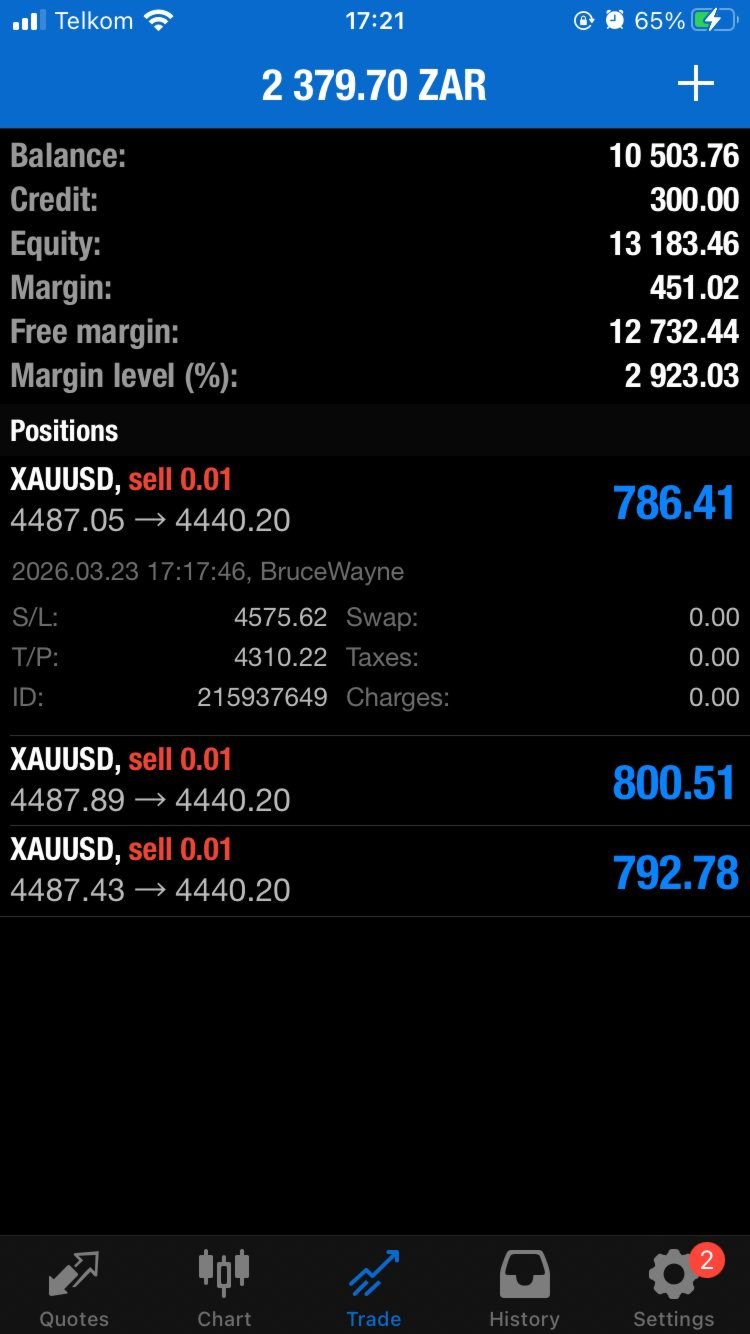The width and height of the screenshot is (750, 1334).
Task: Go to the History tab
Action: point(524,1287)
